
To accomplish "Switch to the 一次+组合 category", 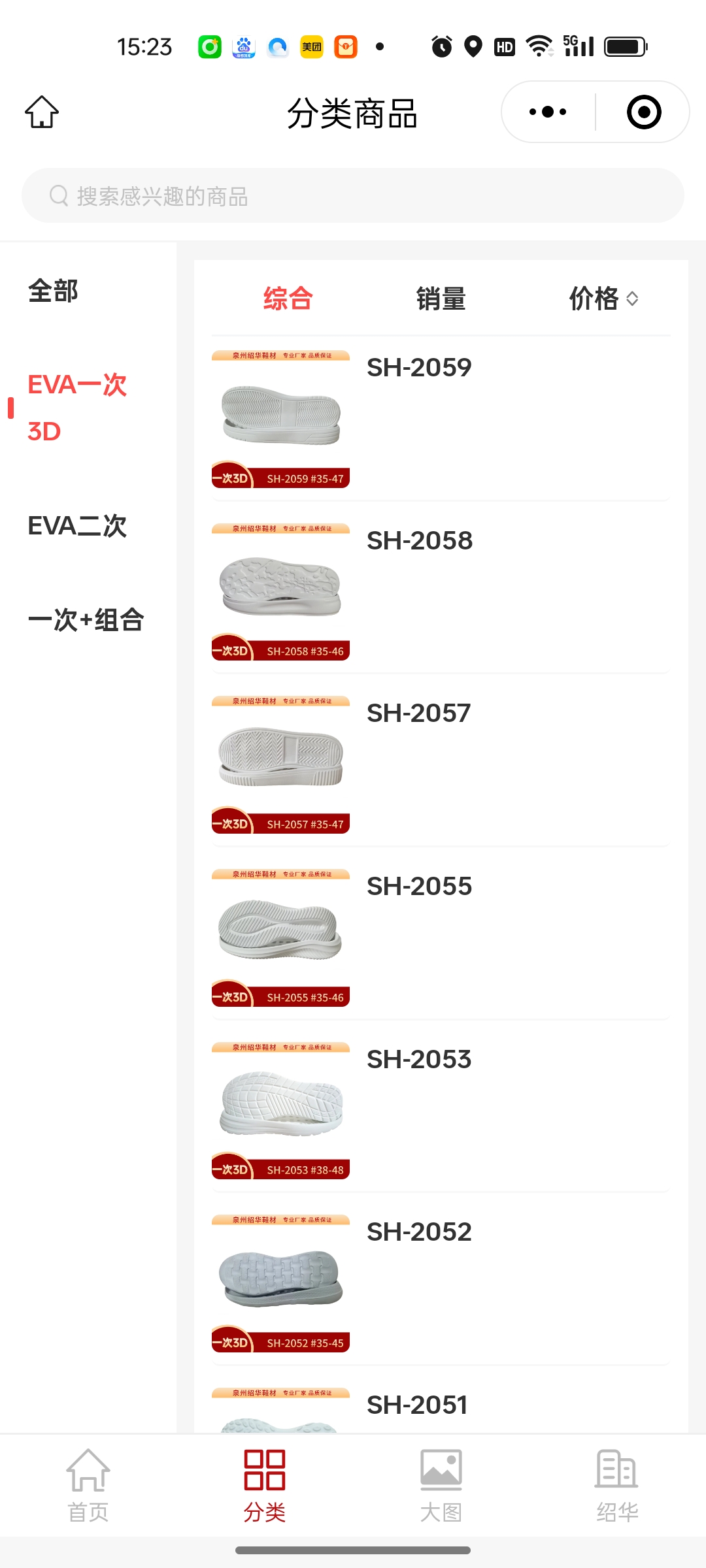I will point(86,620).
